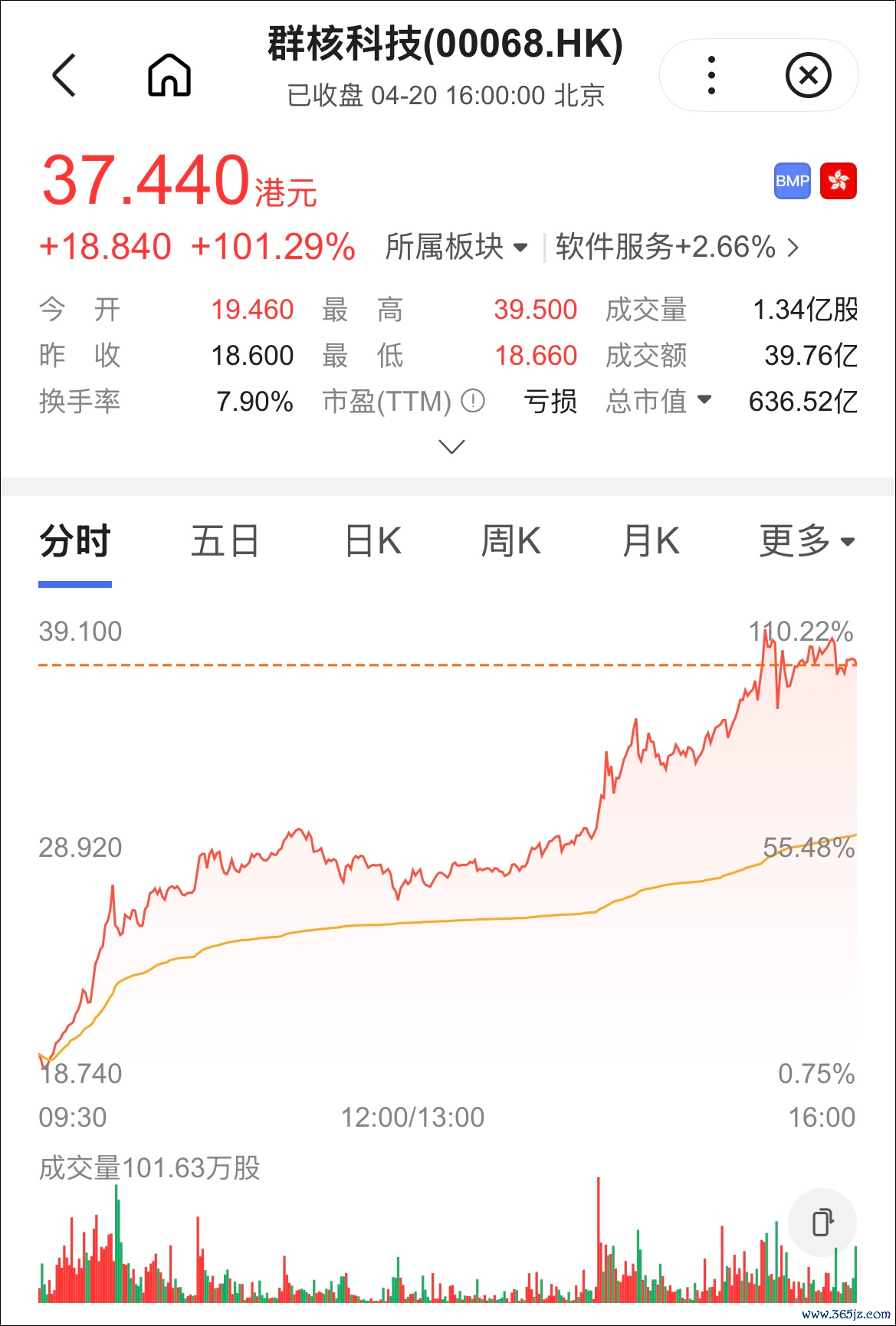Open the three-dot overflow menu

tap(711, 75)
